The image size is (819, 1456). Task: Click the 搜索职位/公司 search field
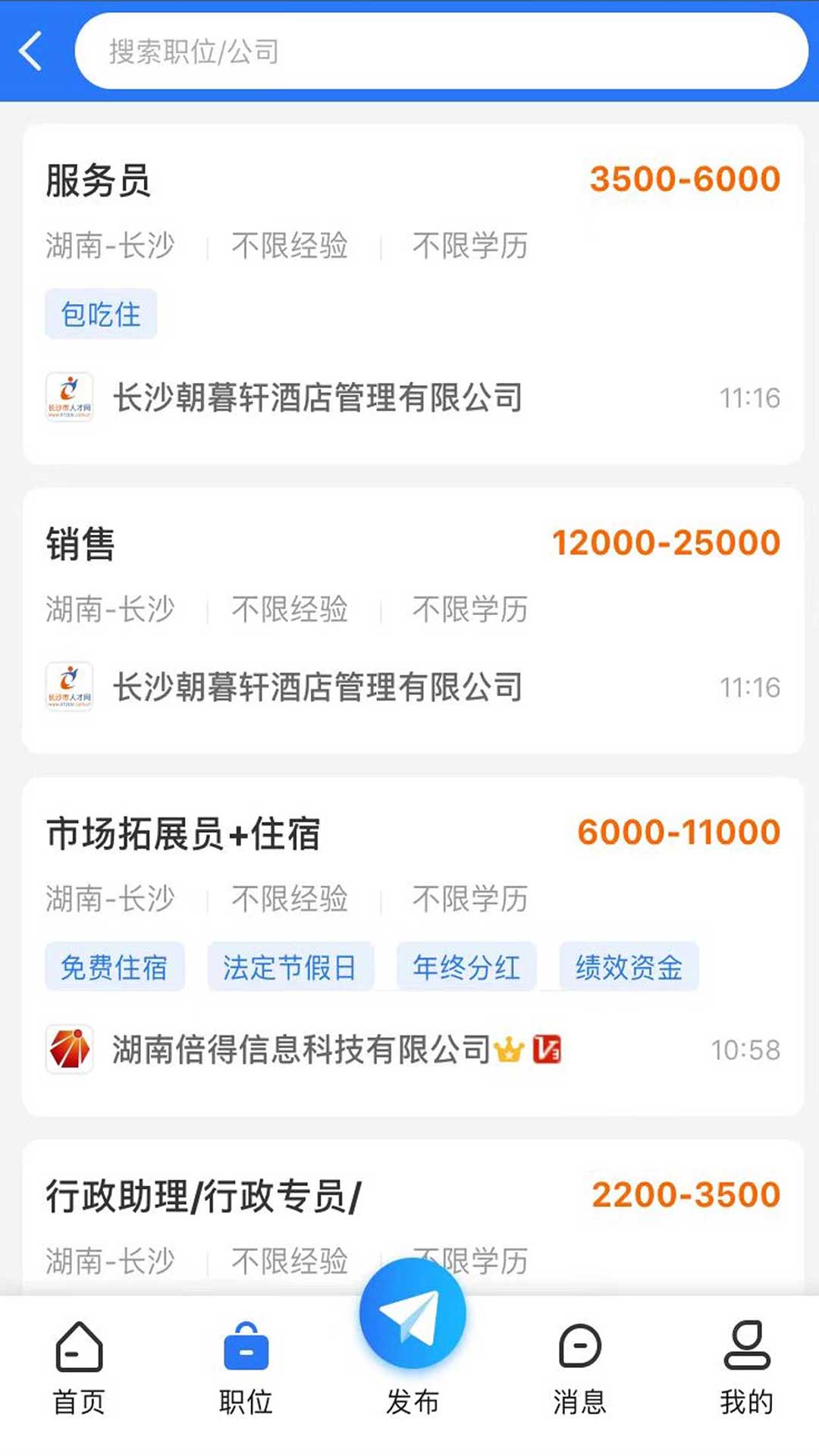(440, 50)
